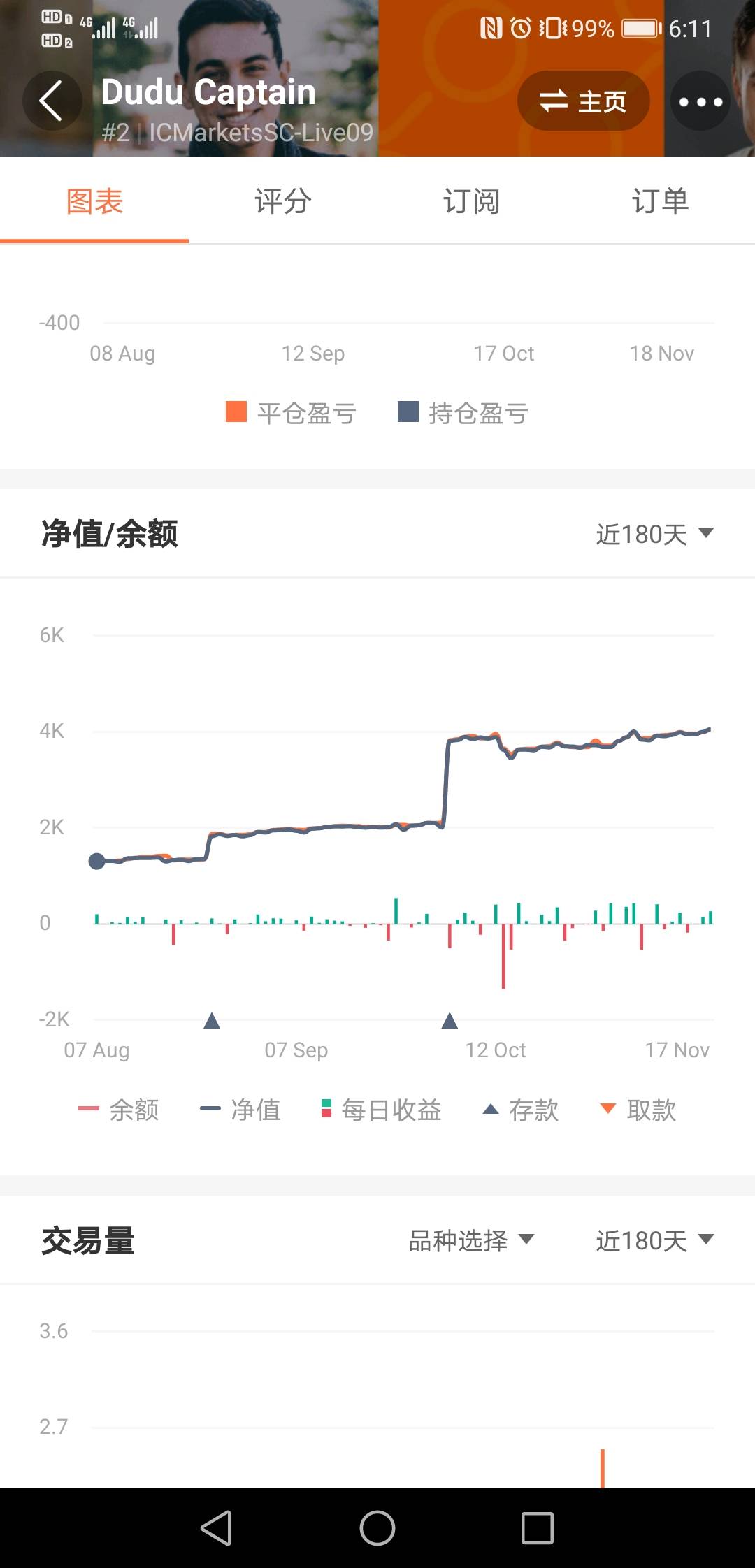
Task: Toggle the 取款 legend item
Action: tap(638, 1110)
